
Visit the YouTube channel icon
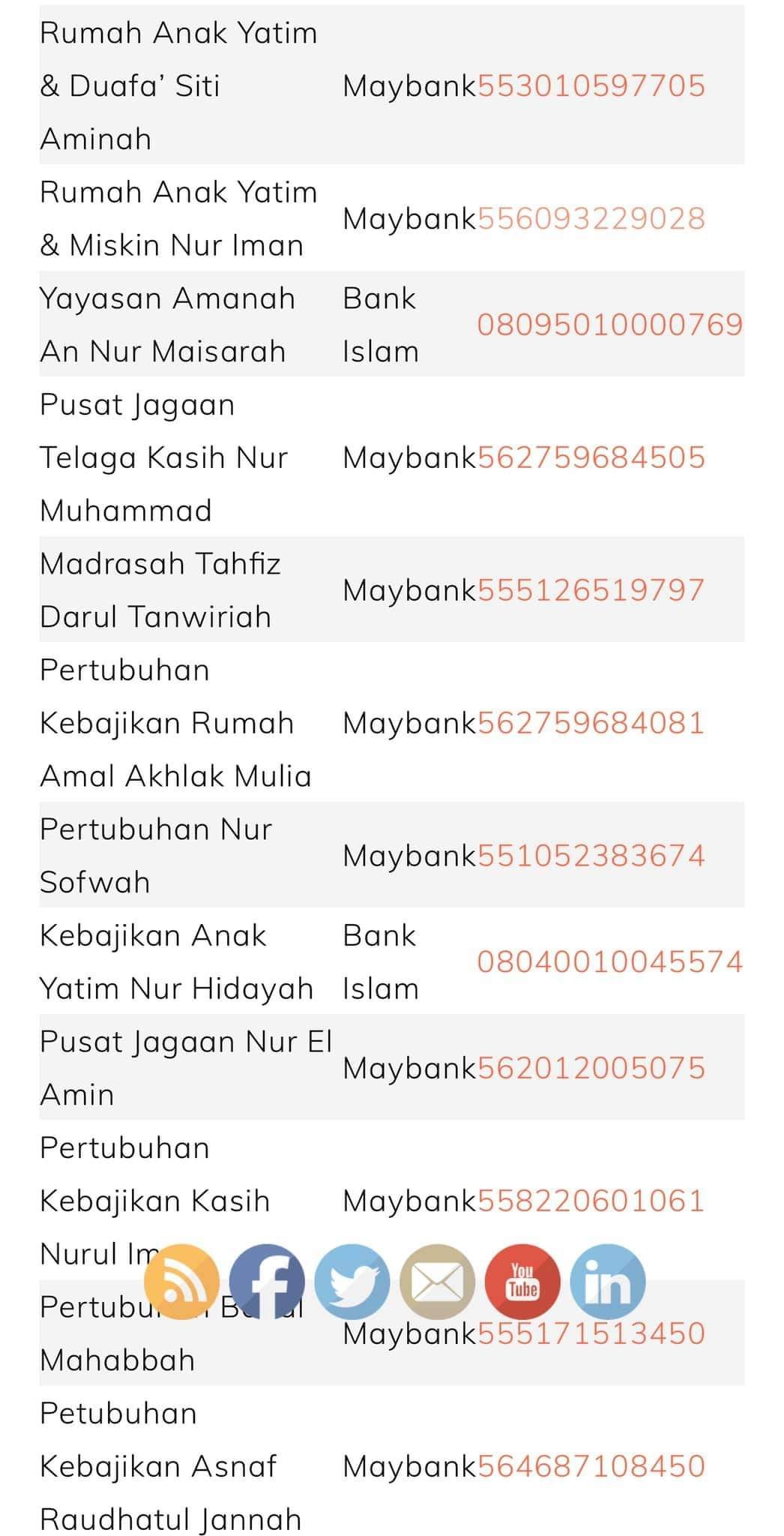(x=523, y=1282)
